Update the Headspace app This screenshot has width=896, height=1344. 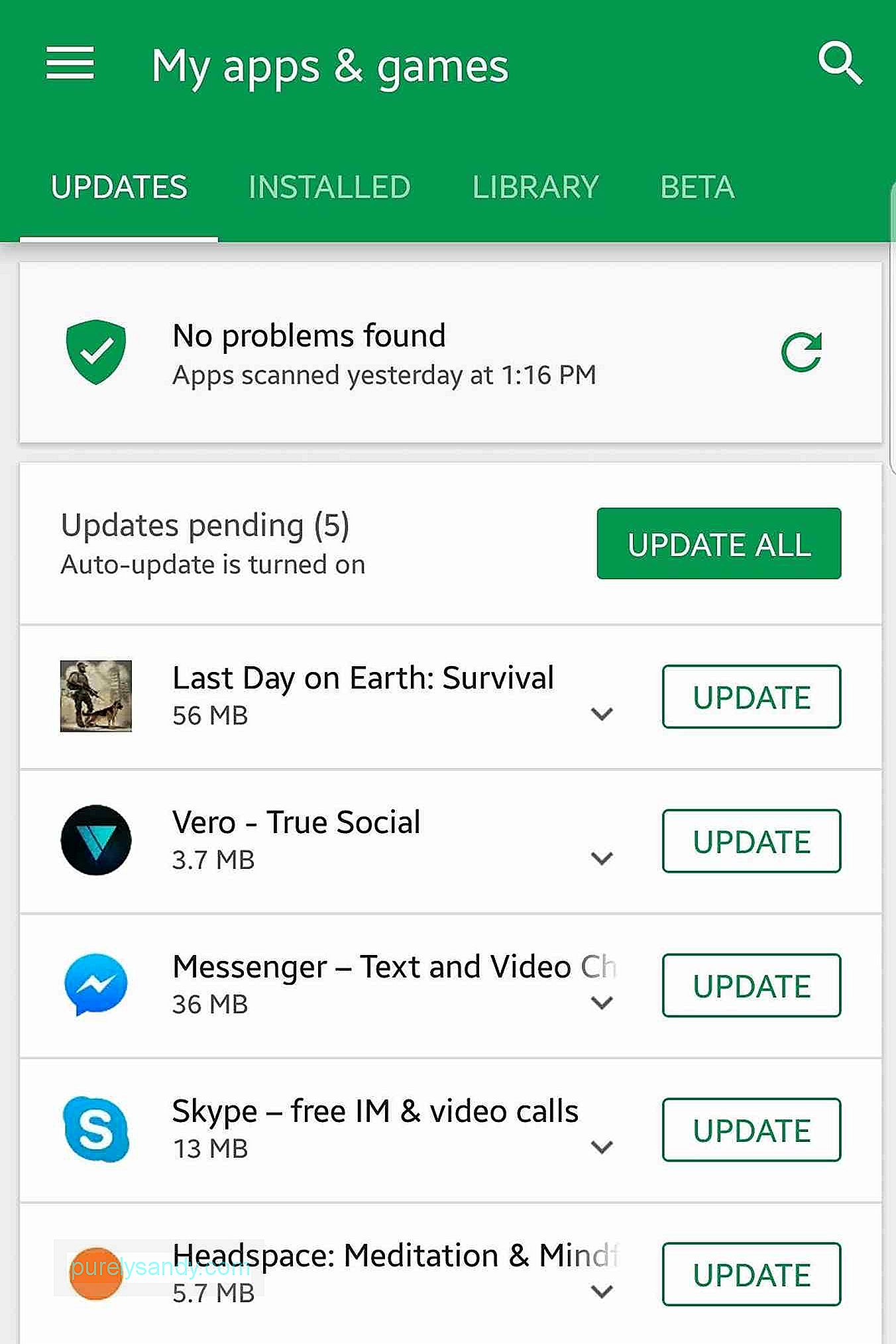[x=751, y=1275]
